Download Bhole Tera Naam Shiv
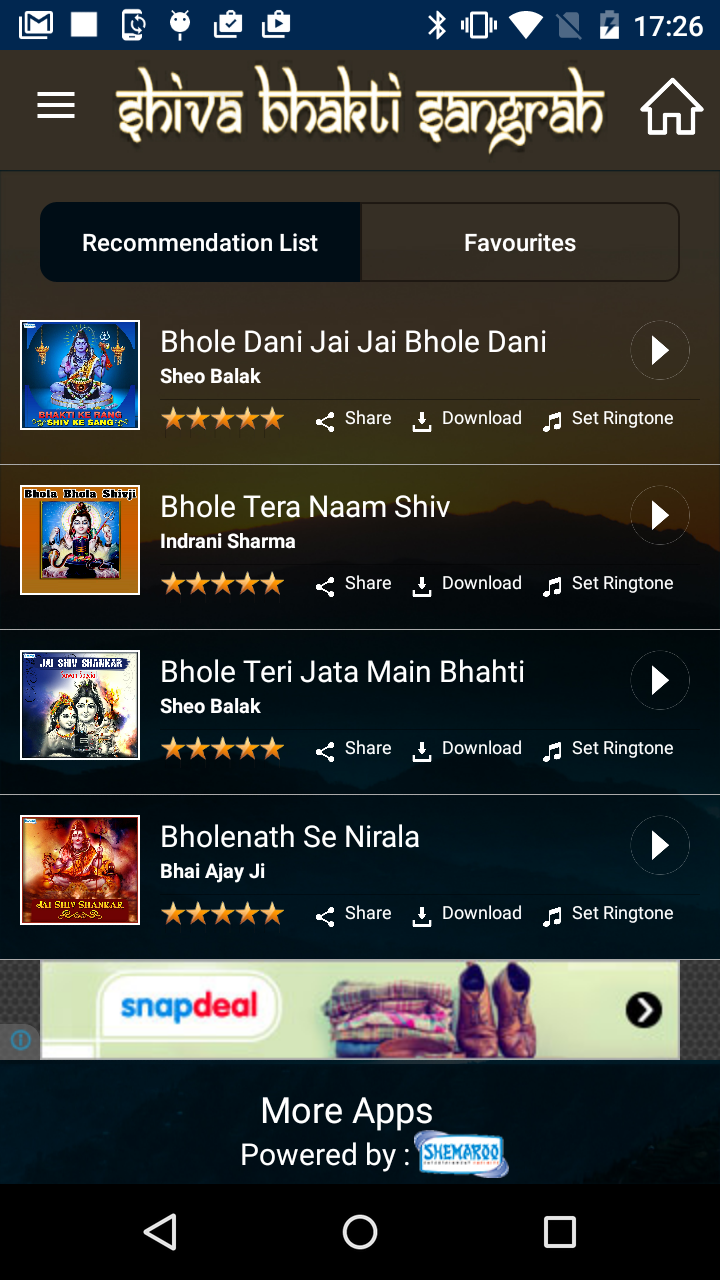 coord(467,584)
